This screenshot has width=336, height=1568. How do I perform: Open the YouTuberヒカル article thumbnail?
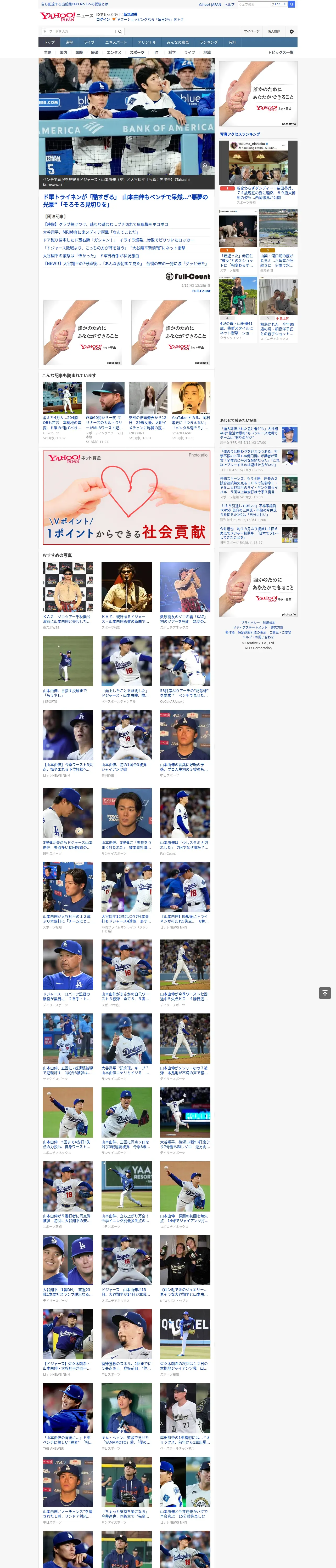191,398
